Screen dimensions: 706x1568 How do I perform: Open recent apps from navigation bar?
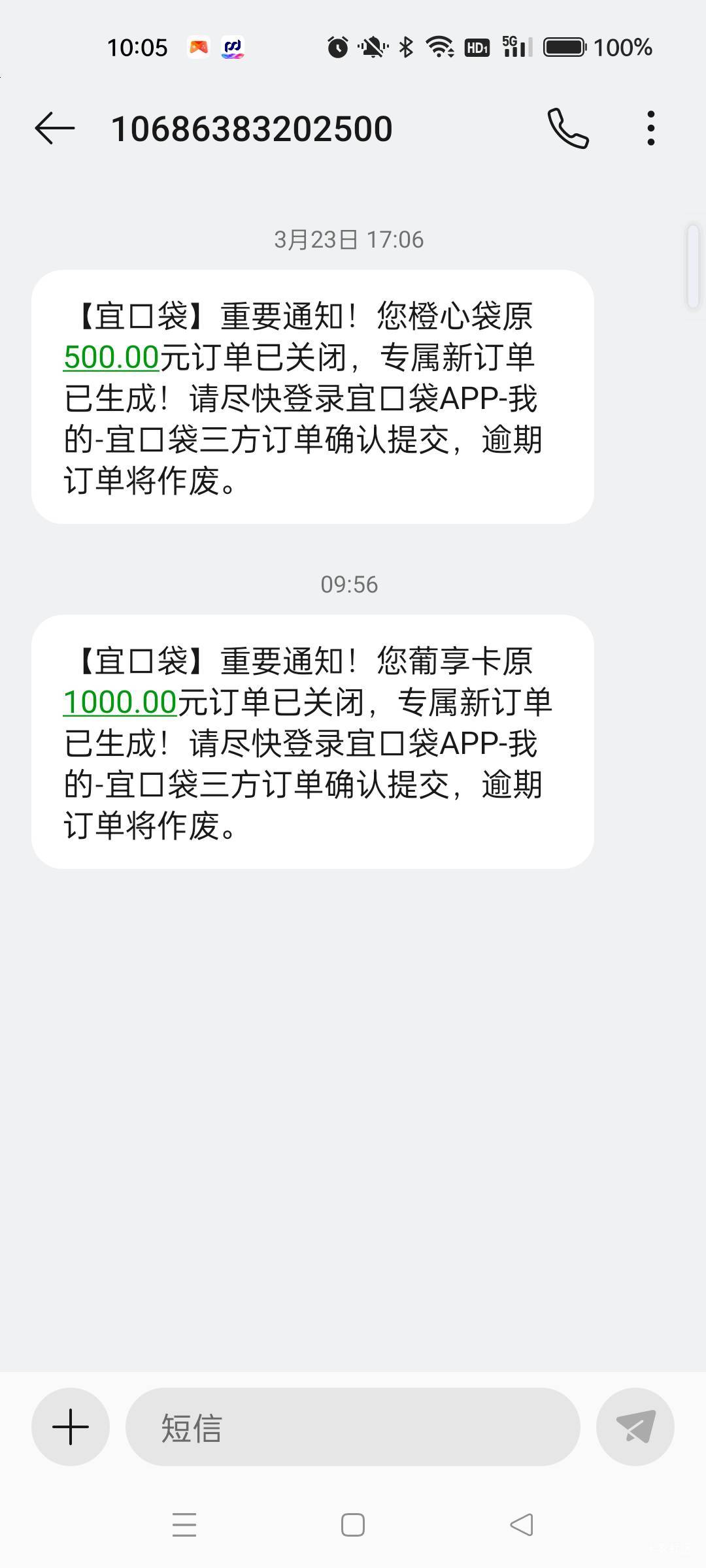[x=184, y=1525]
